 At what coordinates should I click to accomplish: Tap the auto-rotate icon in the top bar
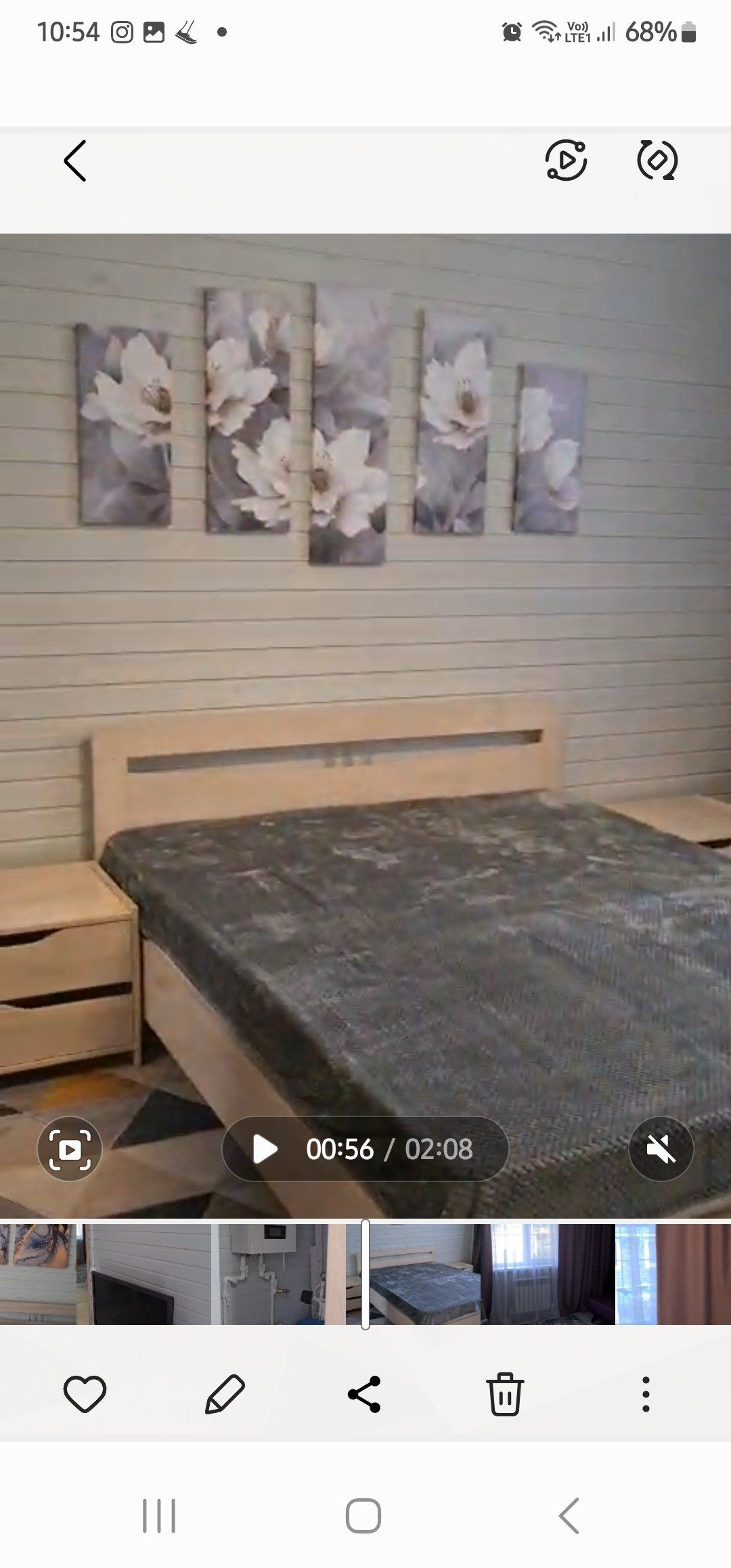tap(657, 160)
